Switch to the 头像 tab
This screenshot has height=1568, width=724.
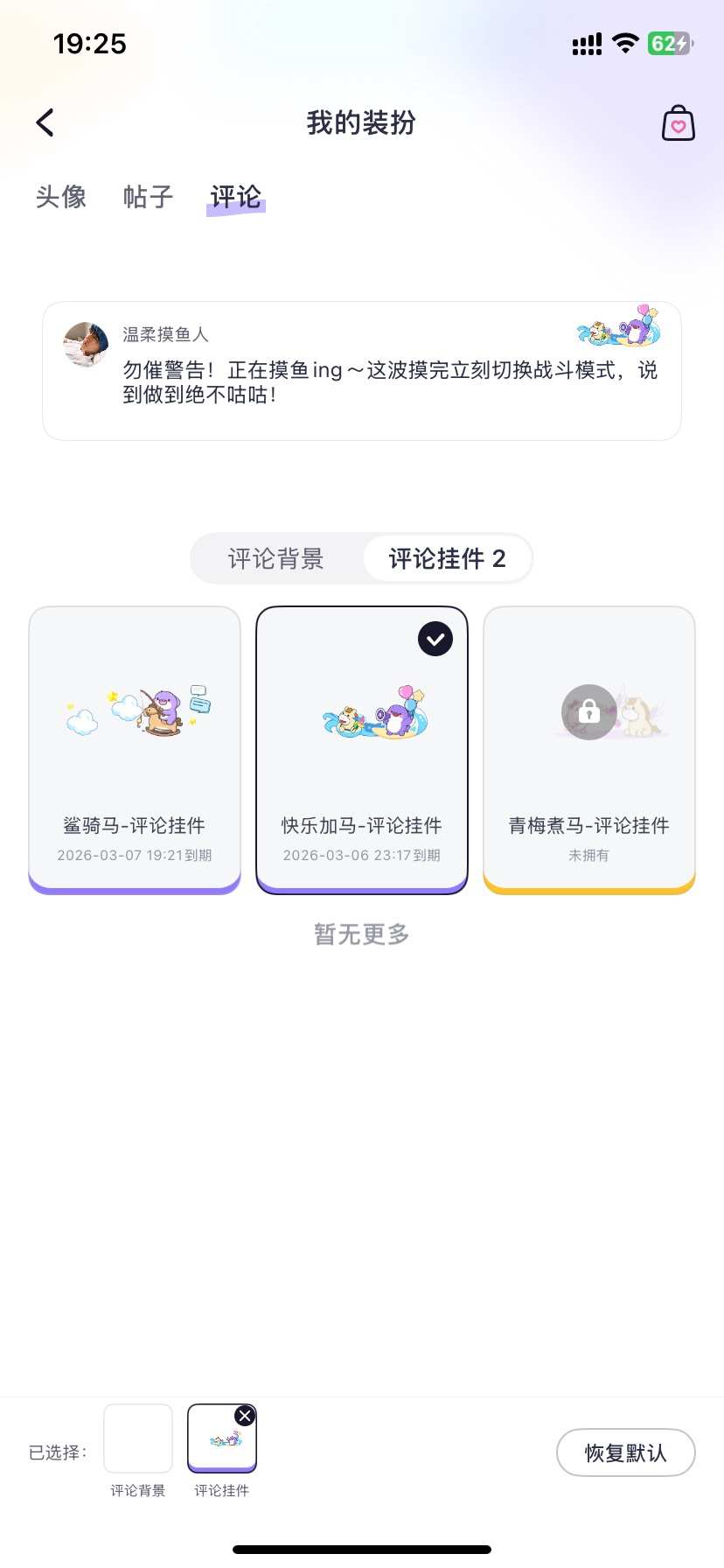pos(61,197)
